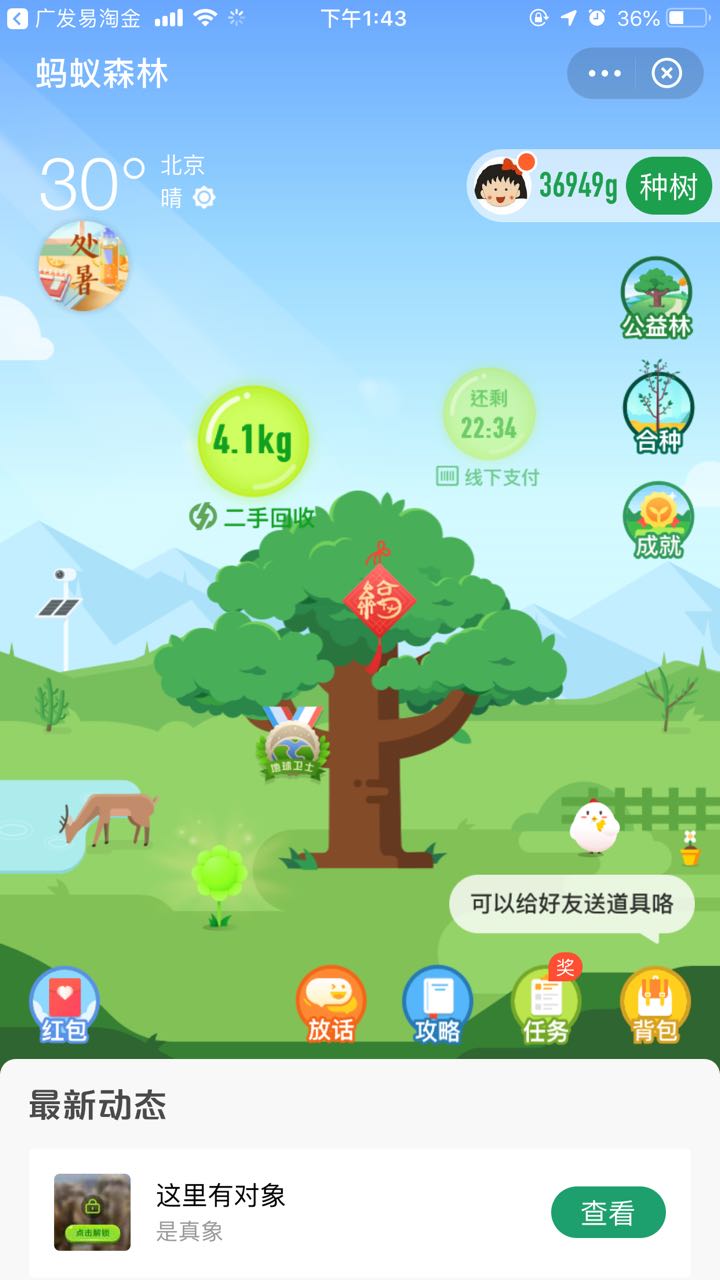Open the 公益林 entry
The height and width of the screenshot is (1280, 720).
click(657, 298)
